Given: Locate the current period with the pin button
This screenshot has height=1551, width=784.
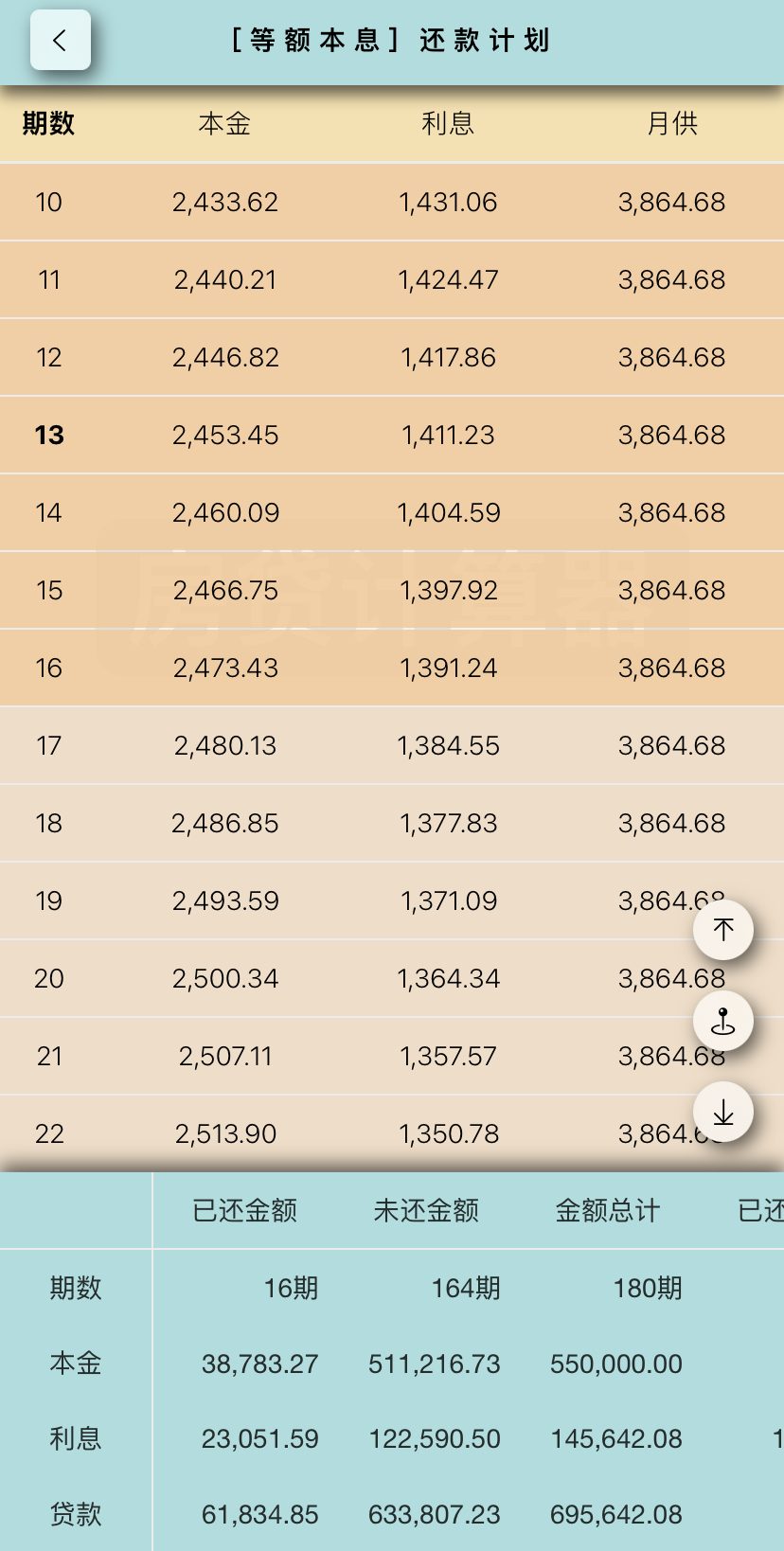Looking at the screenshot, I should [723, 1021].
